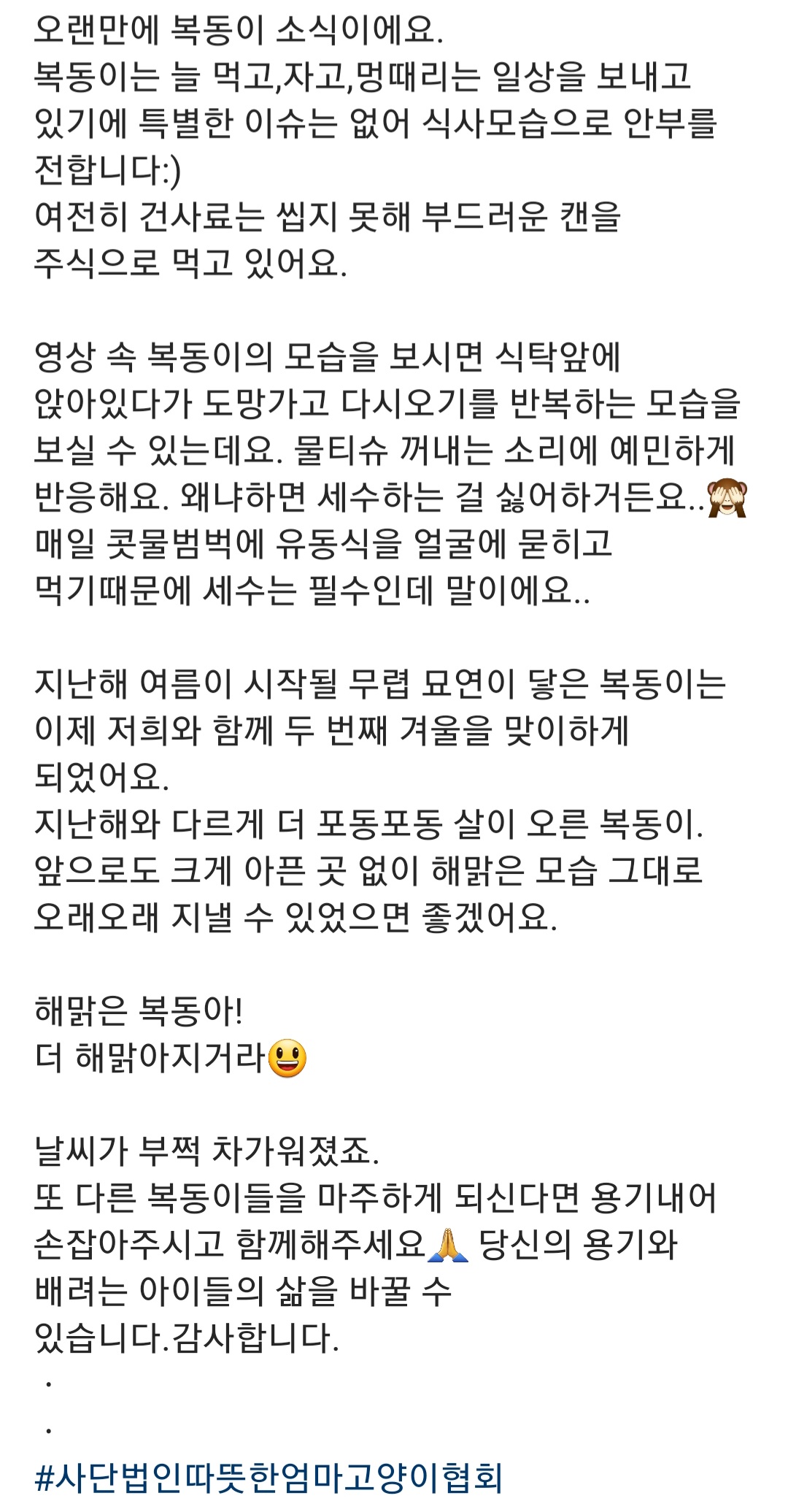788x1512 pixels.
Task: Open the #사단법인따뜻한엄마고양이협회 hashtag
Action: point(269,1477)
